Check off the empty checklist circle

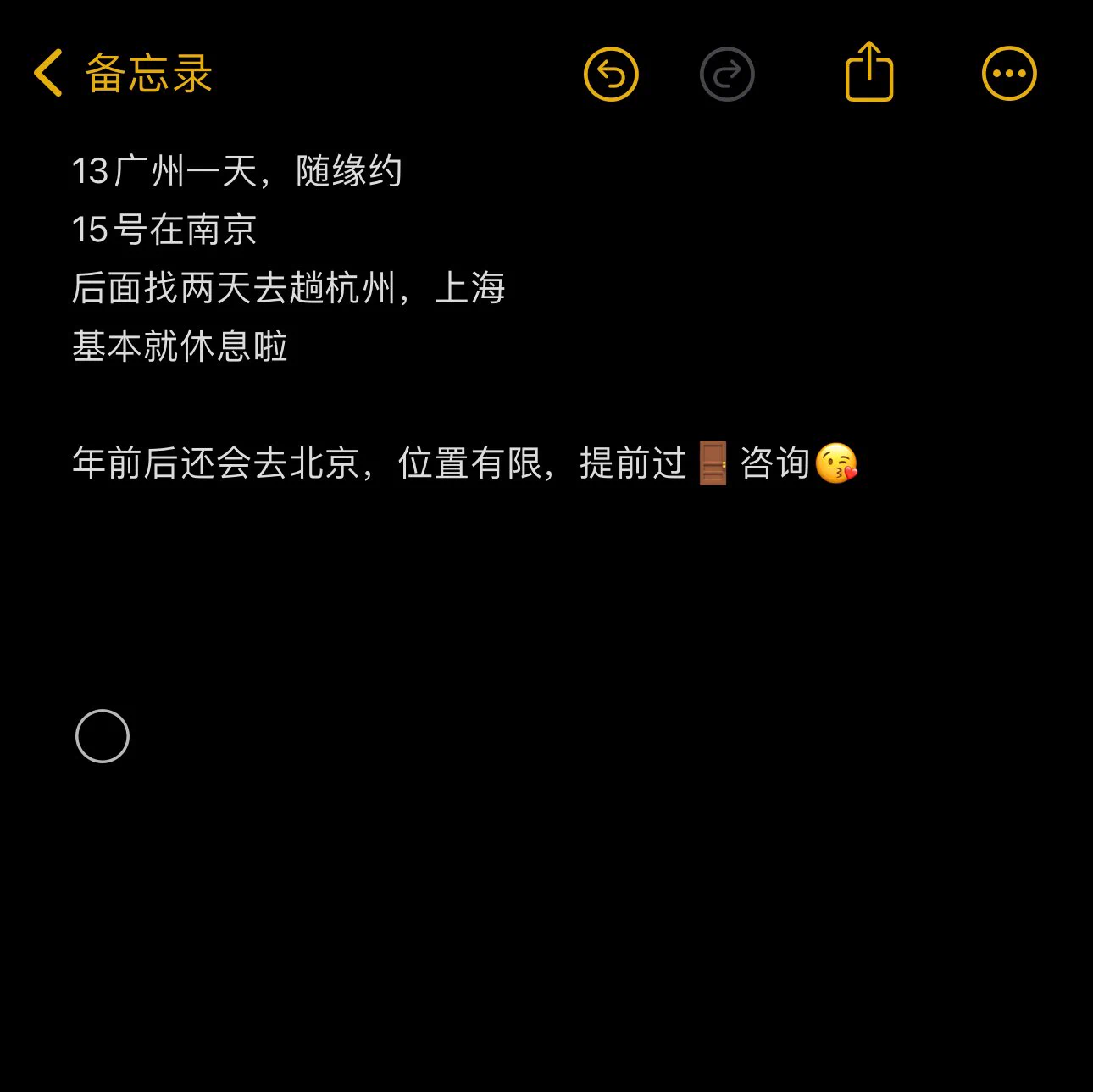[x=103, y=736]
